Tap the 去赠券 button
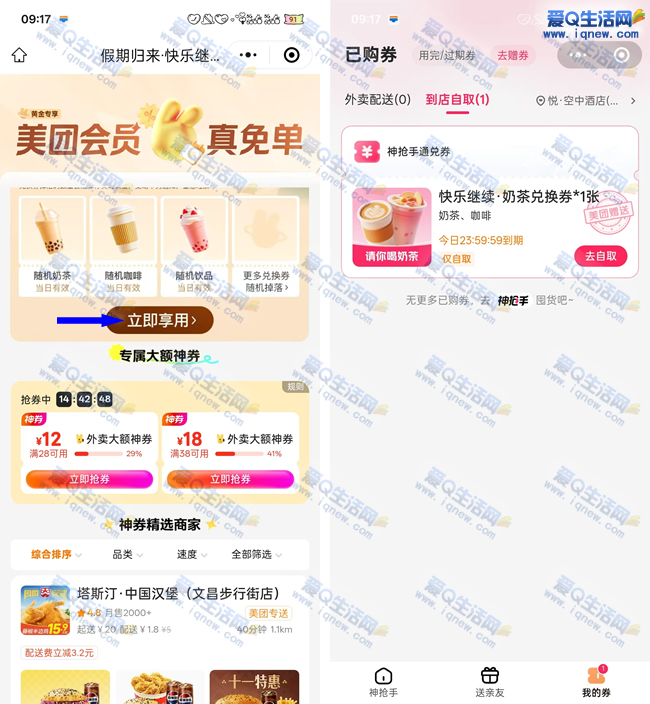This screenshot has height=704, width=650. click(x=513, y=56)
